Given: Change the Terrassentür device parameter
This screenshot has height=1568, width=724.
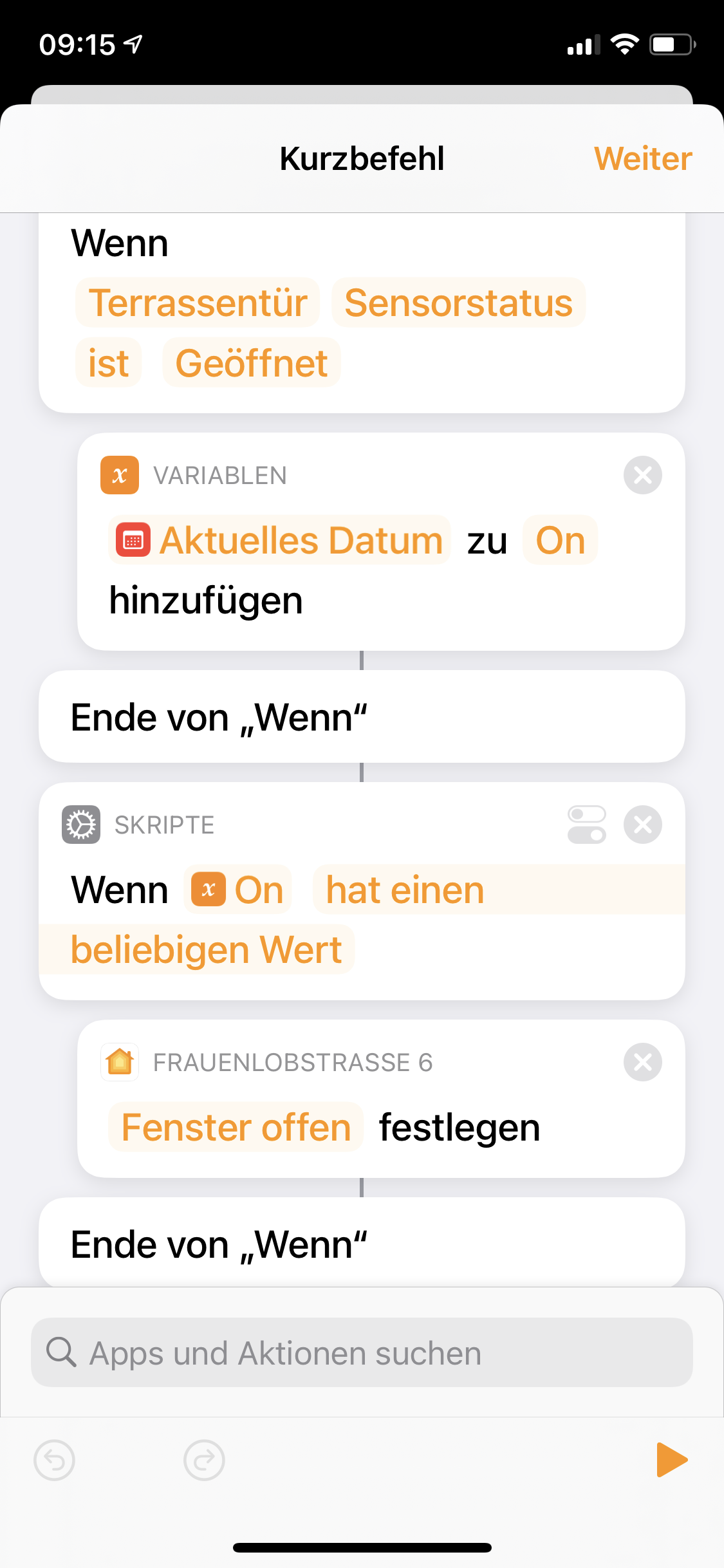Looking at the screenshot, I should (x=198, y=303).
